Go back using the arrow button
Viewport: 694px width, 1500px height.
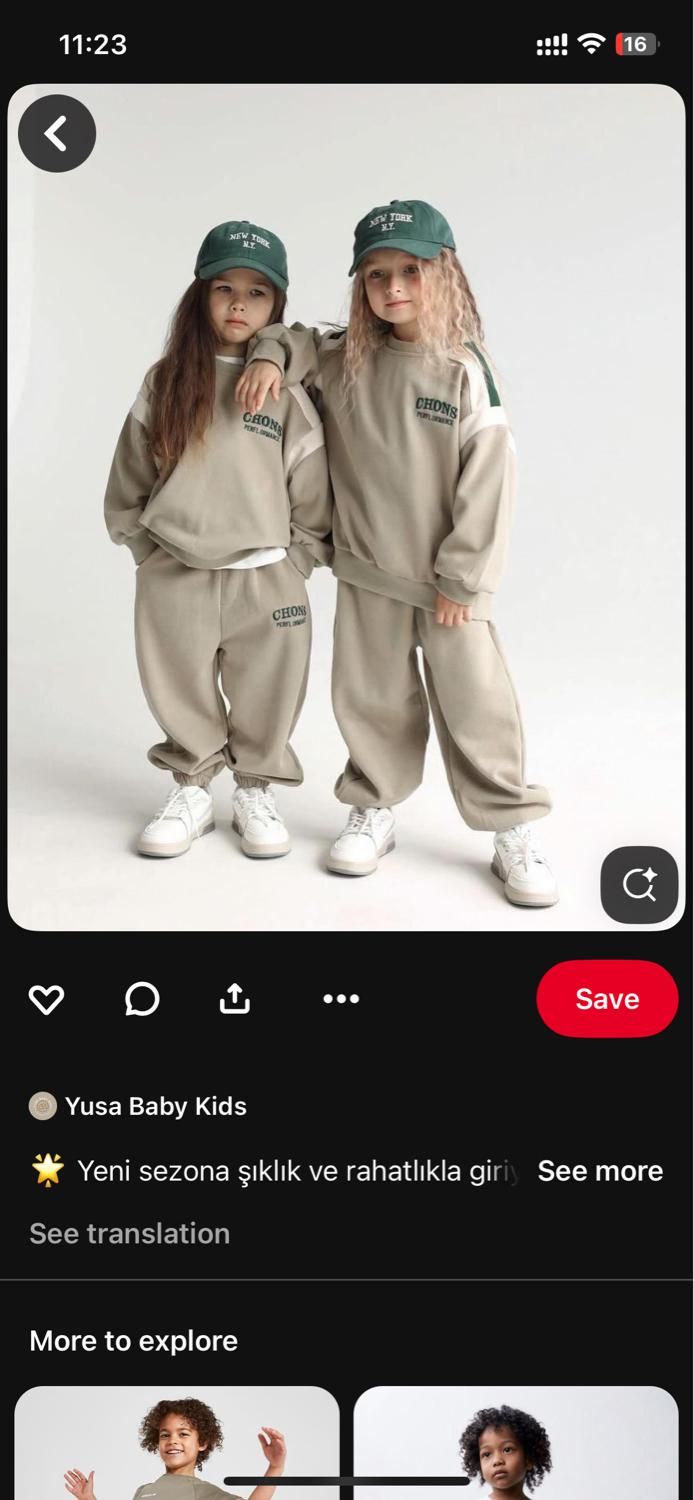click(x=57, y=133)
